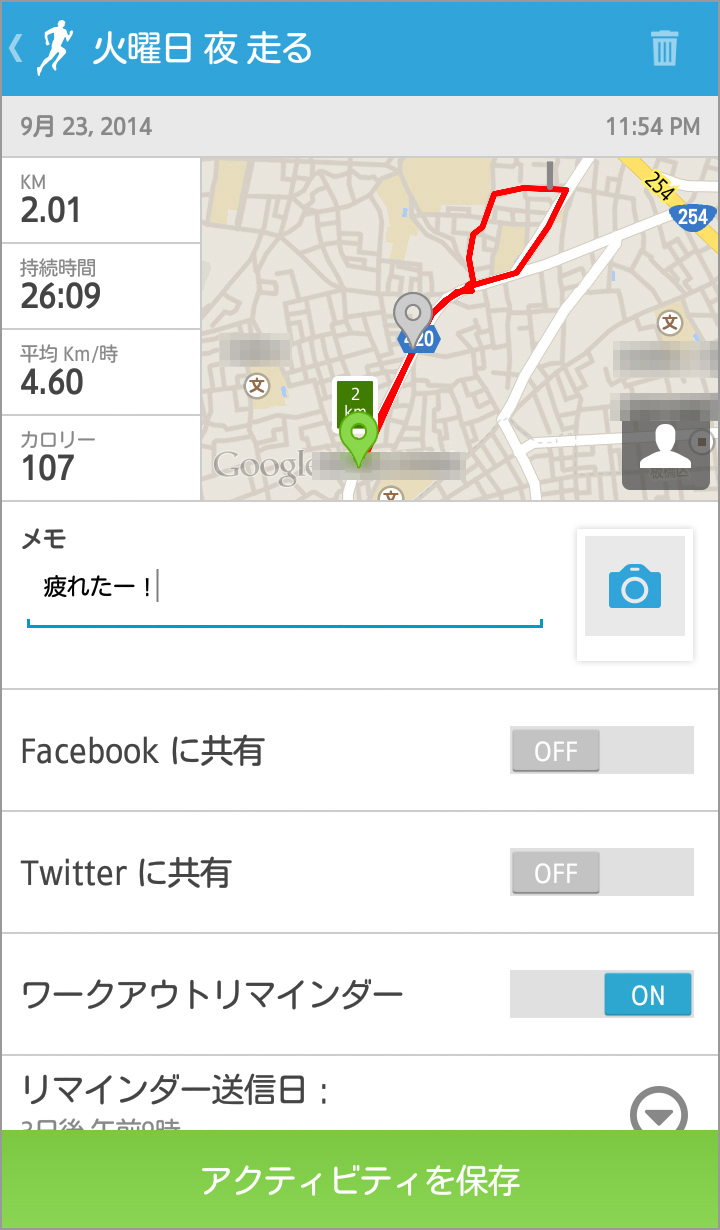720x1230 pixels.
Task: Disable ワークアウトリマインダー
Action: [601, 995]
